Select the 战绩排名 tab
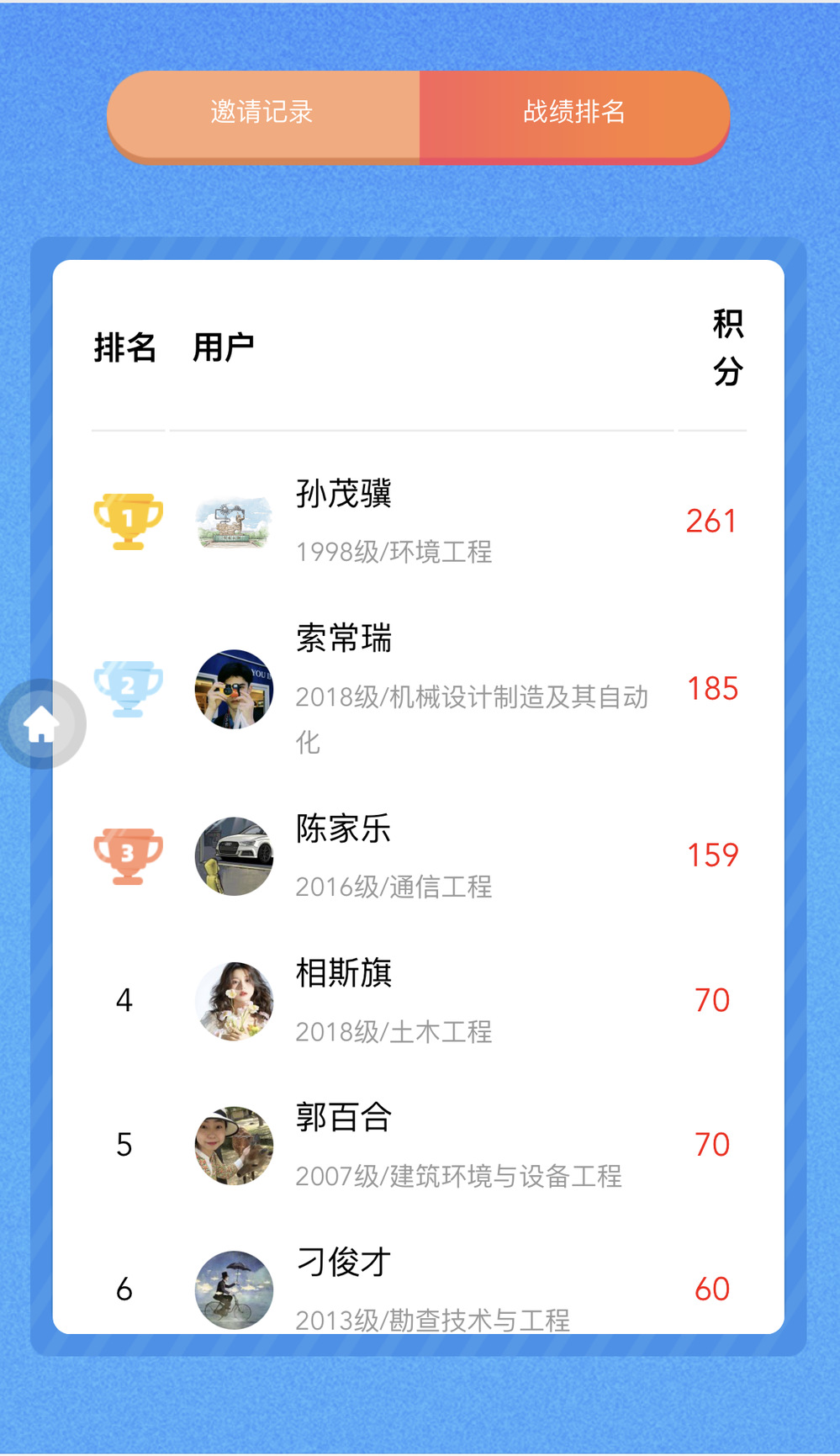 pos(574,113)
